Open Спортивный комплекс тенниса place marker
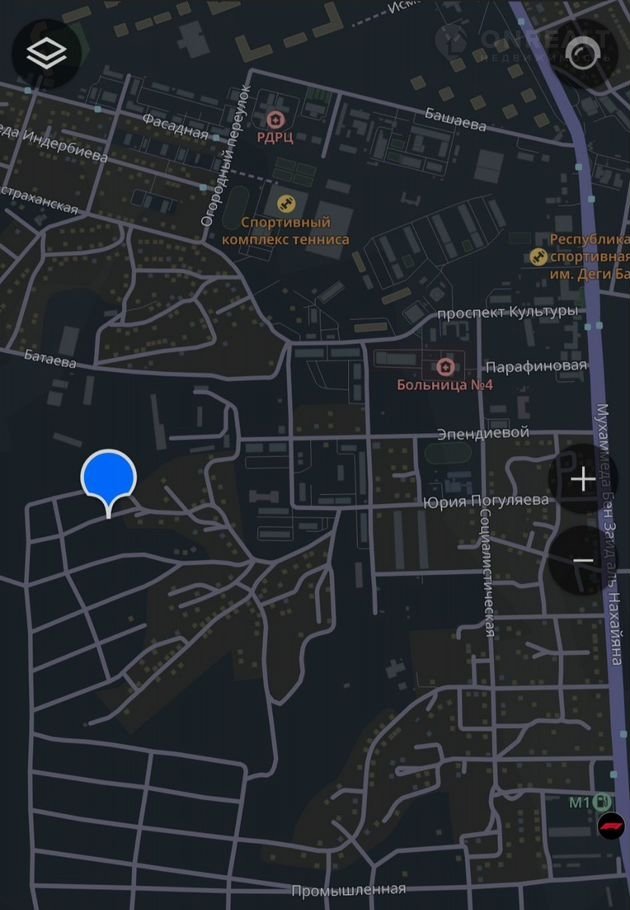 pyautogui.click(x=285, y=203)
